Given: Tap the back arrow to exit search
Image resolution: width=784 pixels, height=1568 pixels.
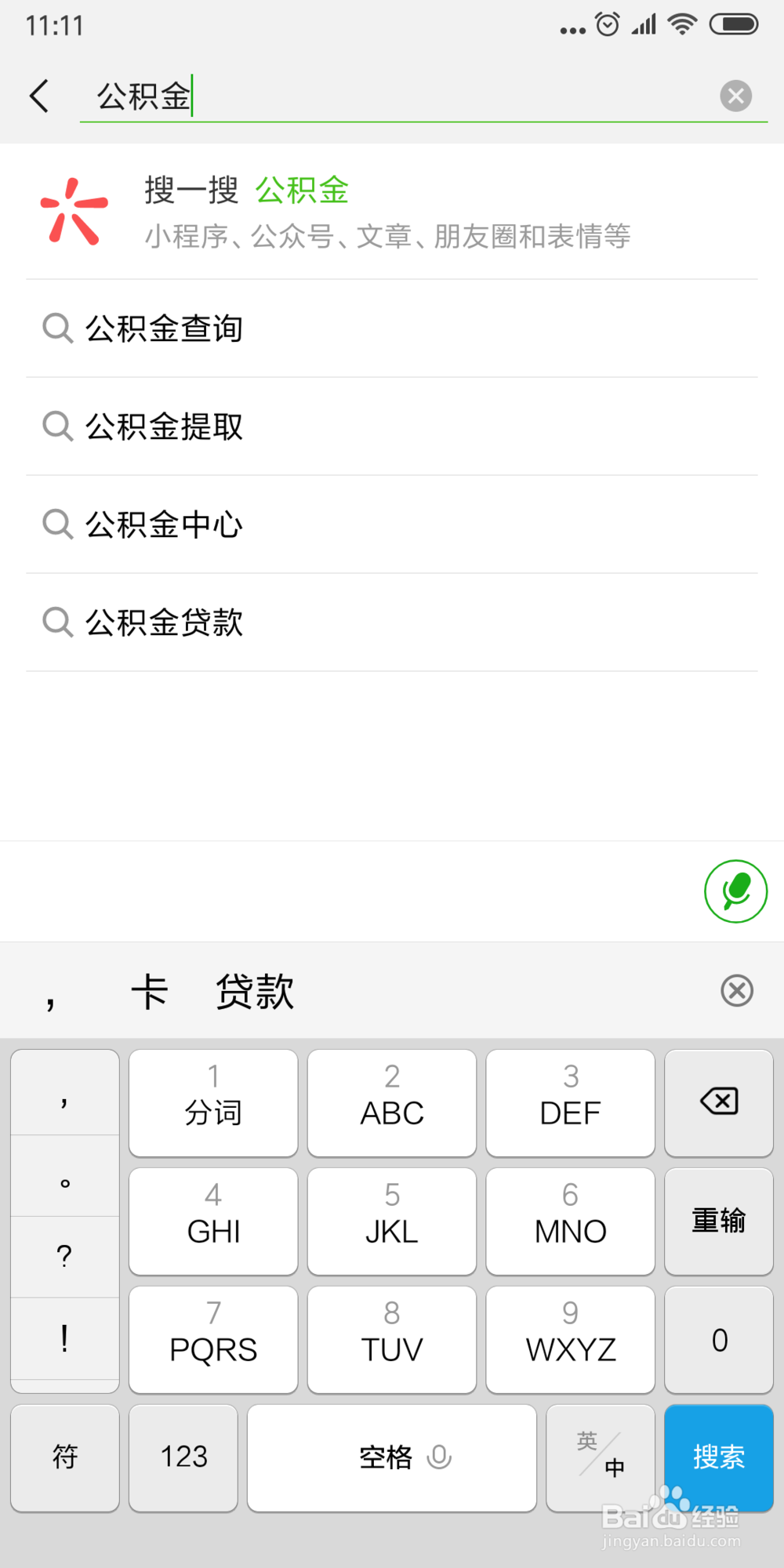Looking at the screenshot, I should [39, 96].
